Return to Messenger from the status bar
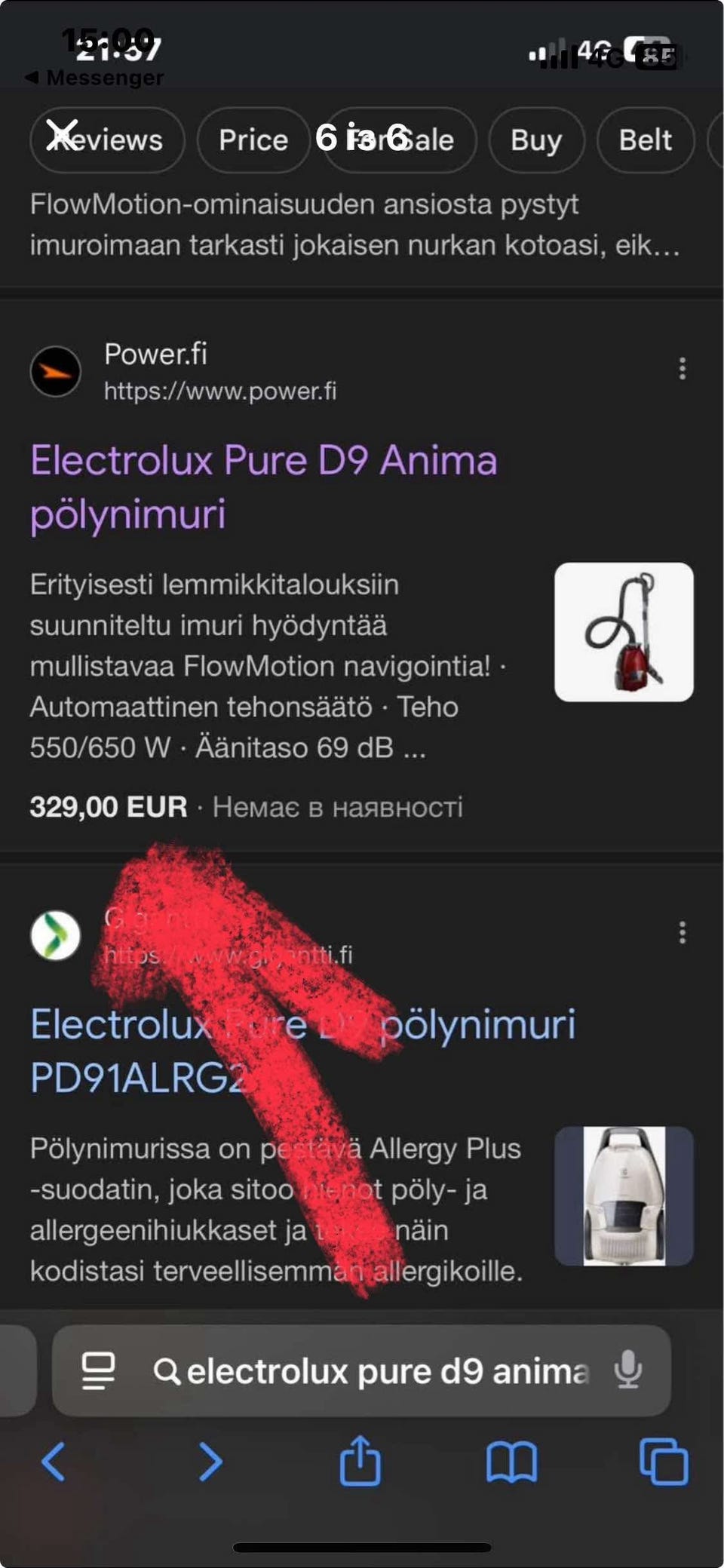 94,77
